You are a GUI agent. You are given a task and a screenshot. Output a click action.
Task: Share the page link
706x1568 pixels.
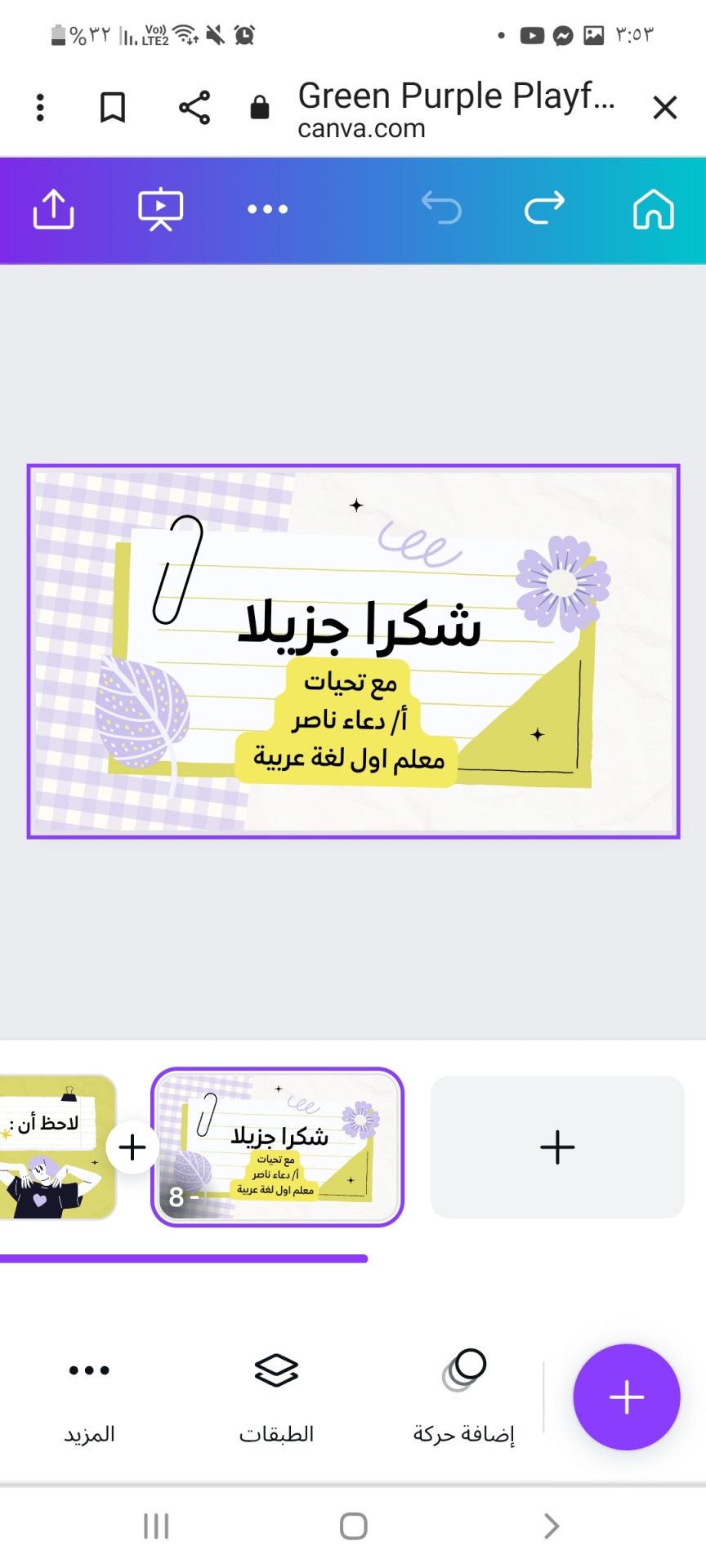point(194,107)
